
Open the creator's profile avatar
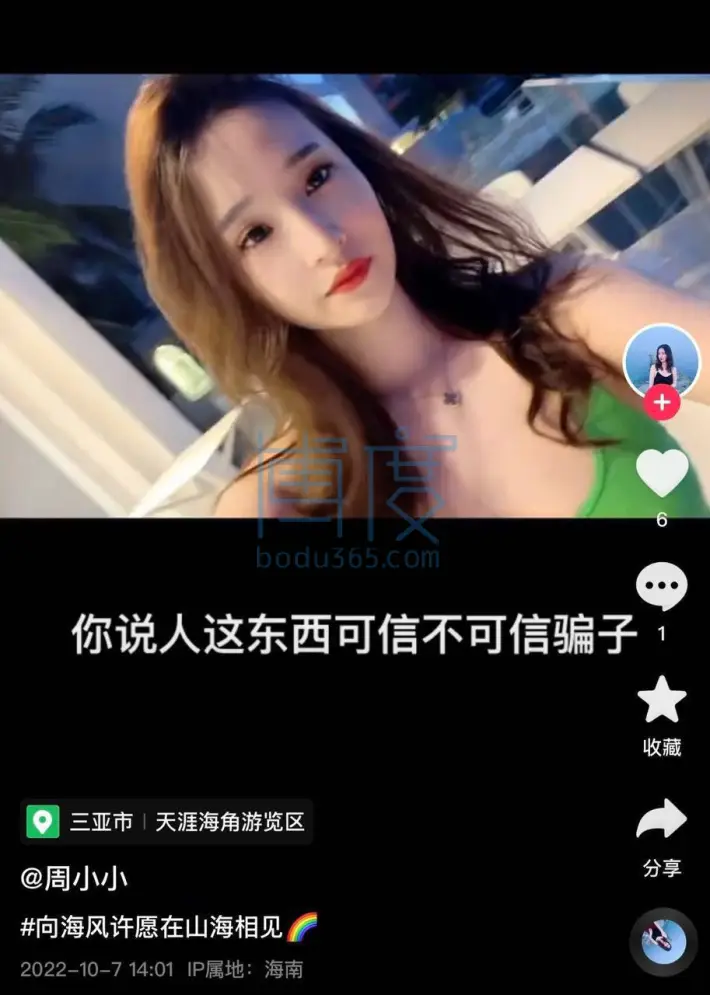tap(661, 360)
